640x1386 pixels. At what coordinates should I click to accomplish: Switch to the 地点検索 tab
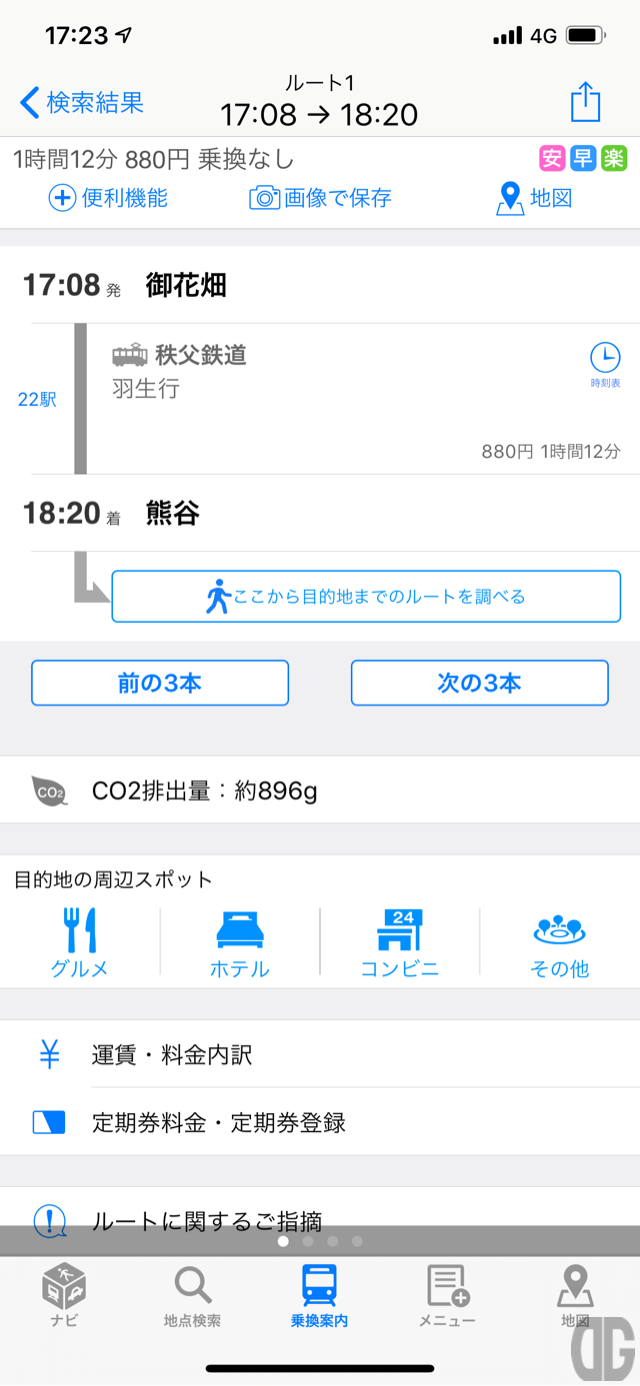pyautogui.click(x=192, y=1295)
